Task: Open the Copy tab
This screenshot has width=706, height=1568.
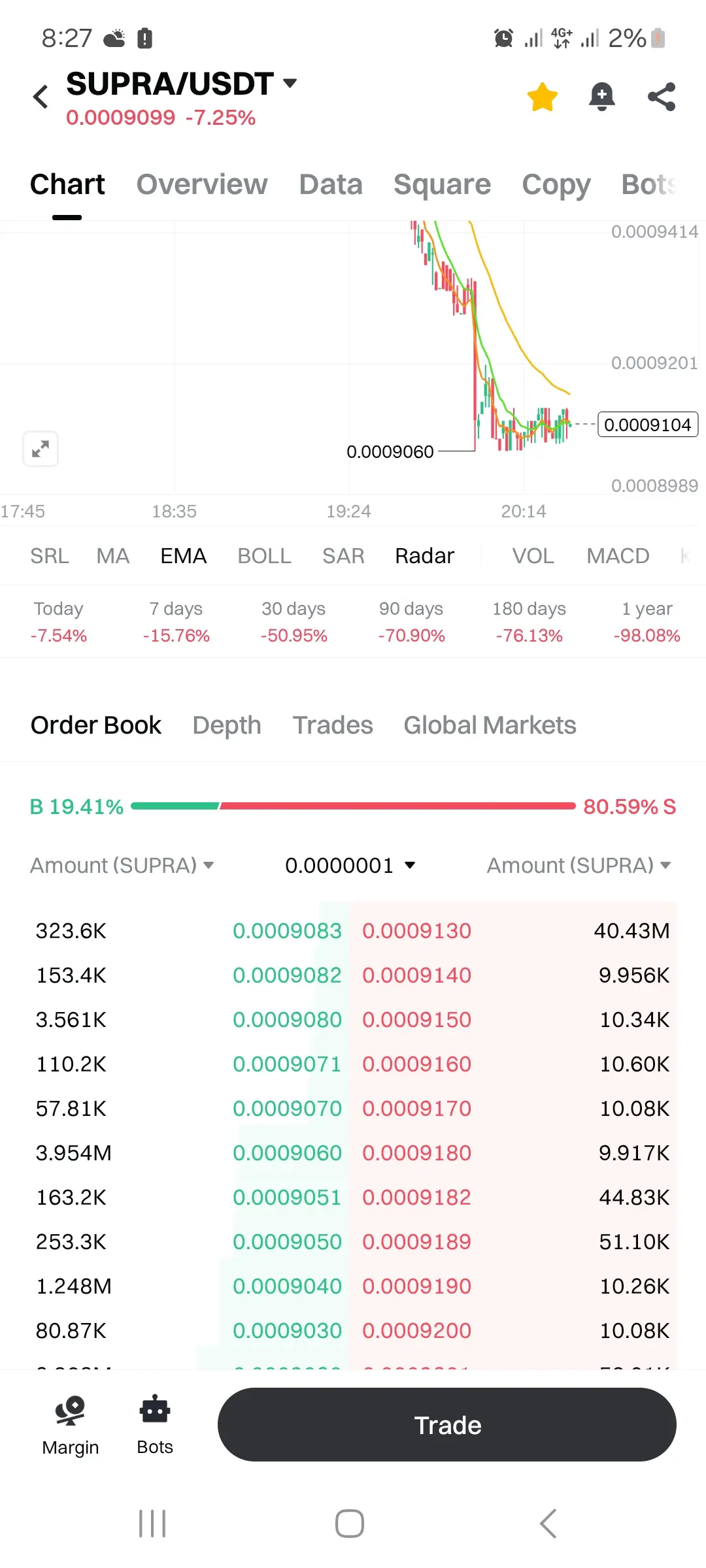Action: pos(556,184)
